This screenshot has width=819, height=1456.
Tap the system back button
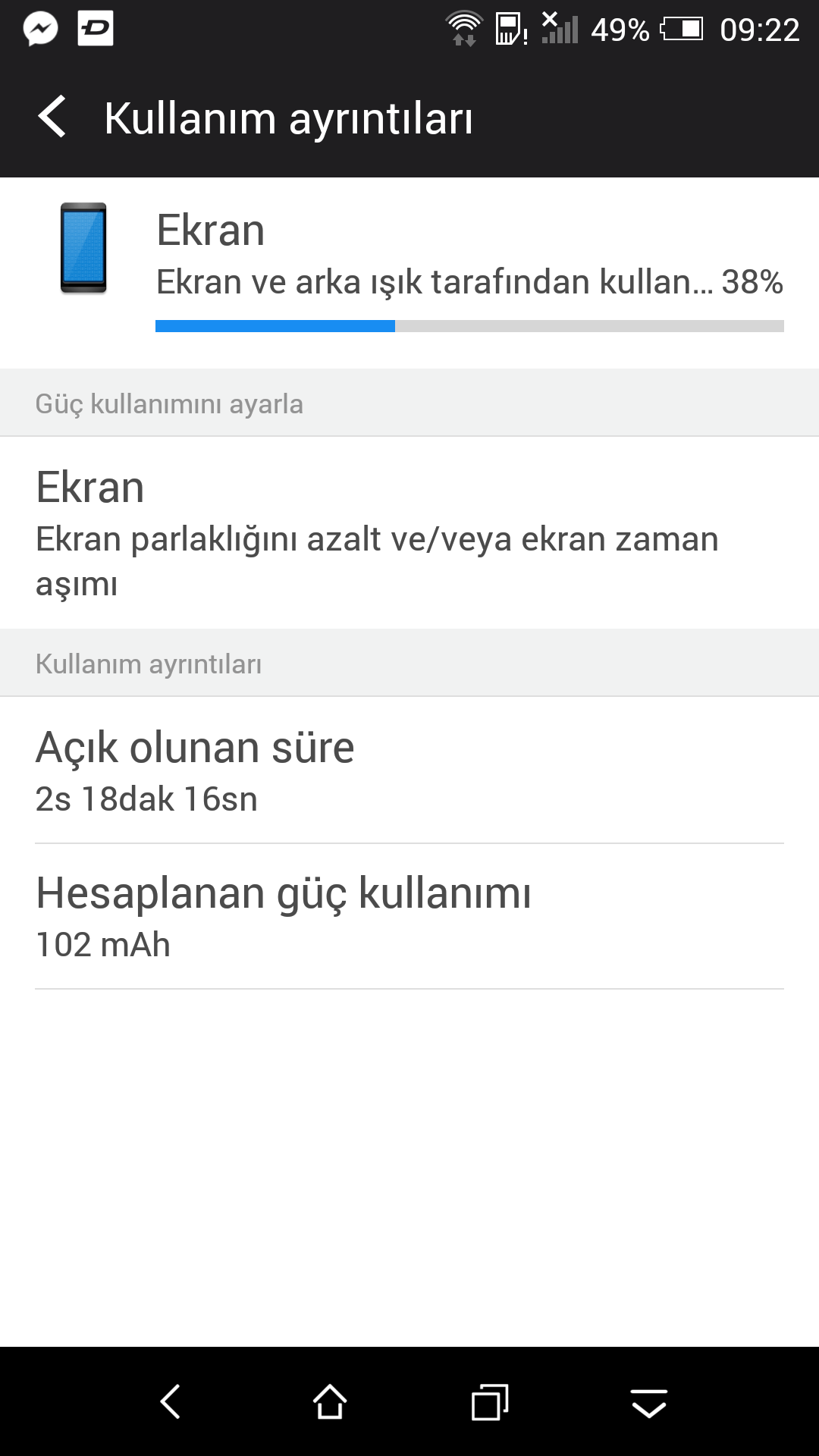pos(171,1401)
